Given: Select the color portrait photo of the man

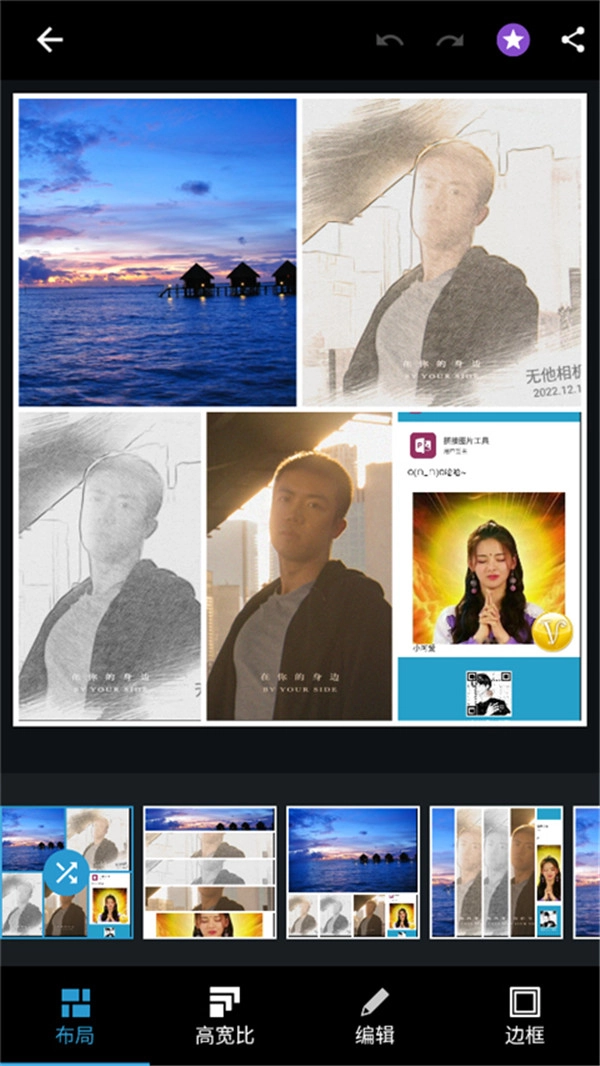Looking at the screenshot, I should [x=298, y=566].
